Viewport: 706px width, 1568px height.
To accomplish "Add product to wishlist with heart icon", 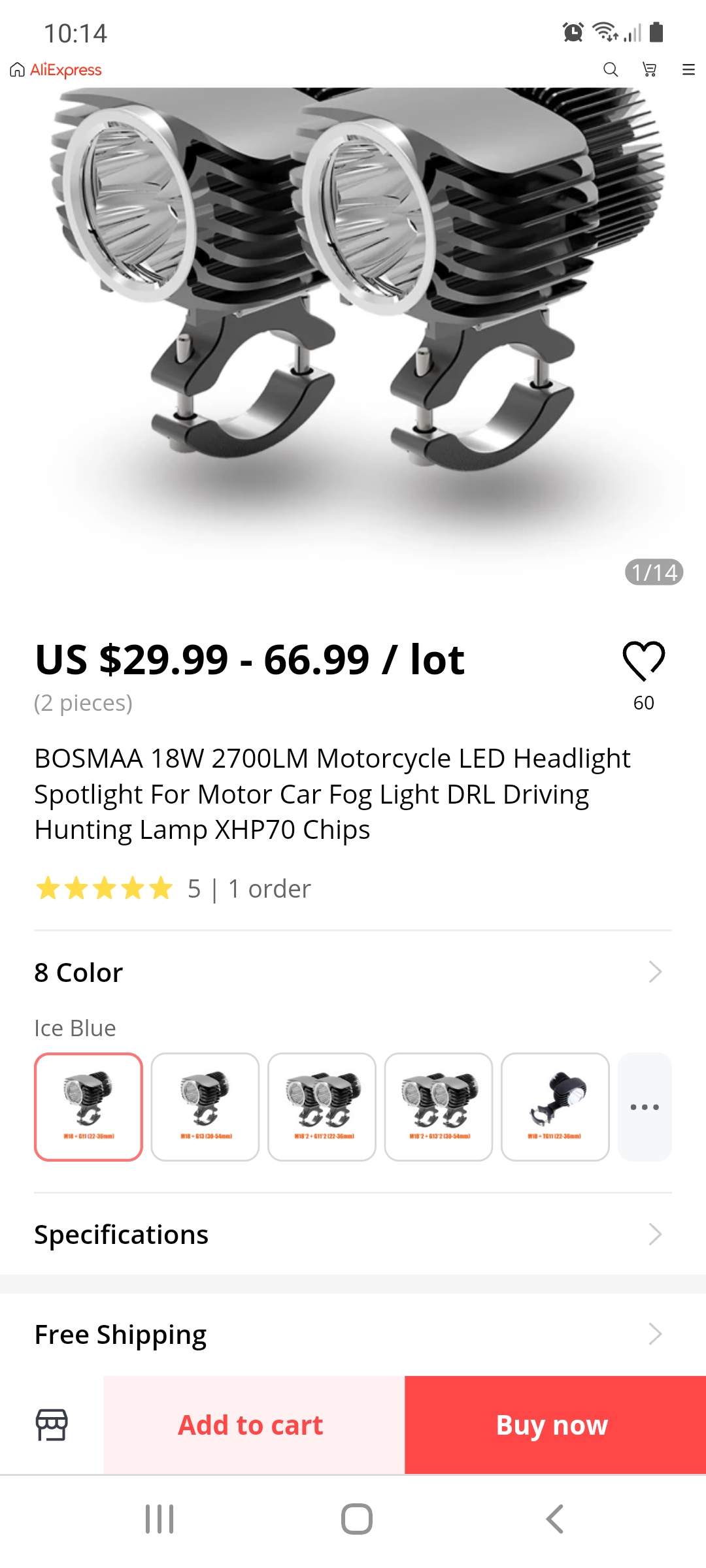I will [x=643, y=661].
